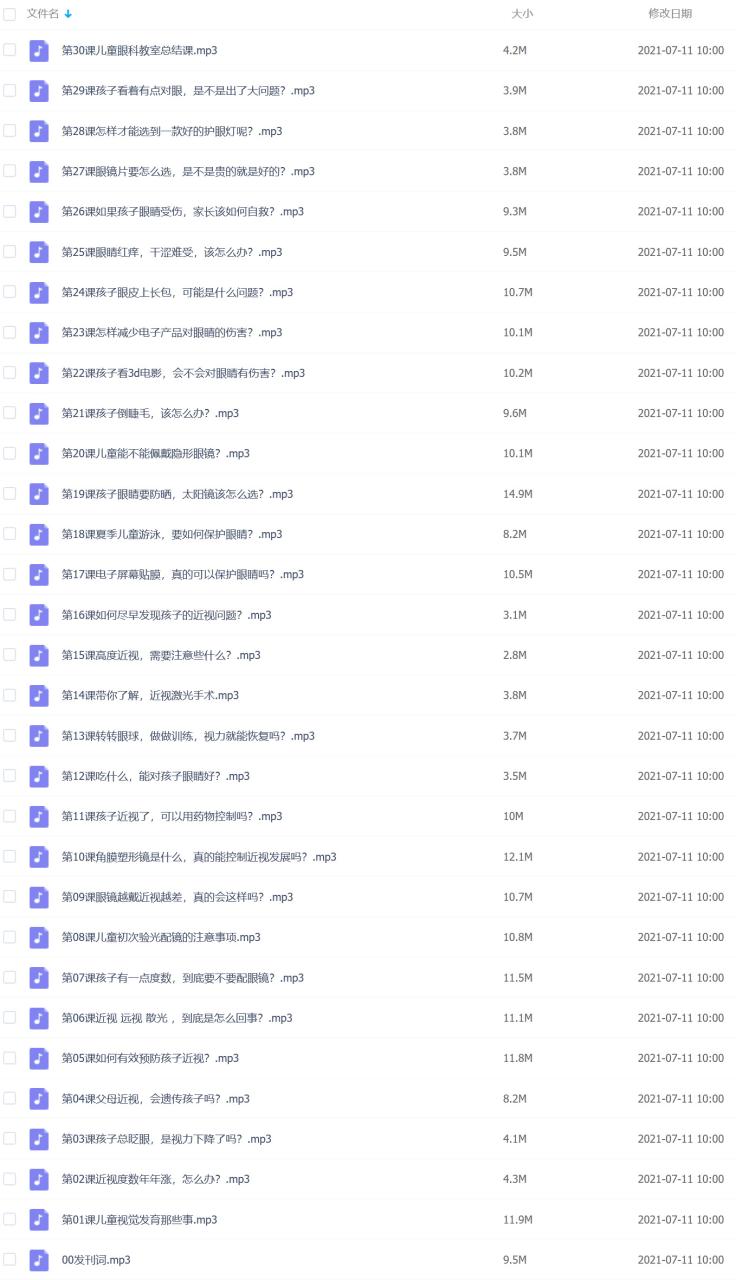Open 第01课儿童视觉发育那些事.mp3

(140, 1220)
